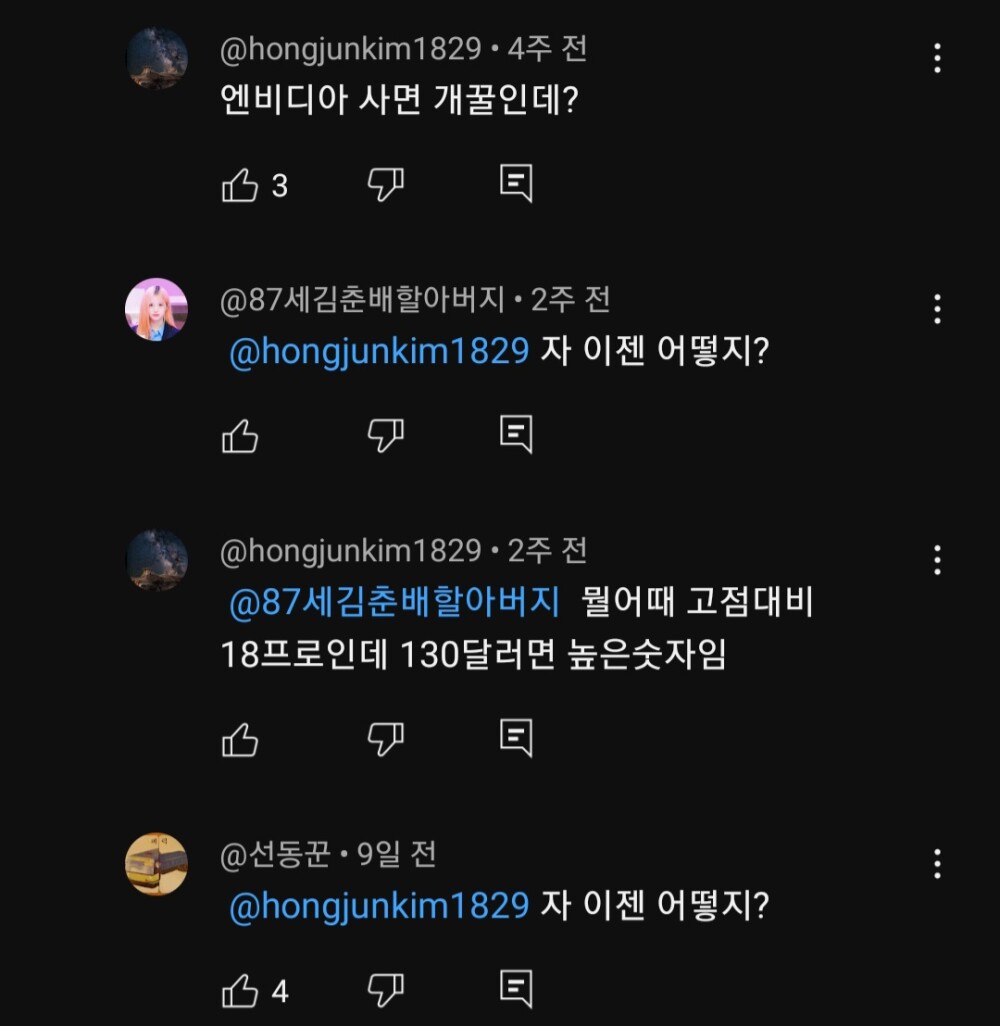Like @선동꾼's comment
This screenshot has height=1026, width=1000.
click(x=240, y=991)
